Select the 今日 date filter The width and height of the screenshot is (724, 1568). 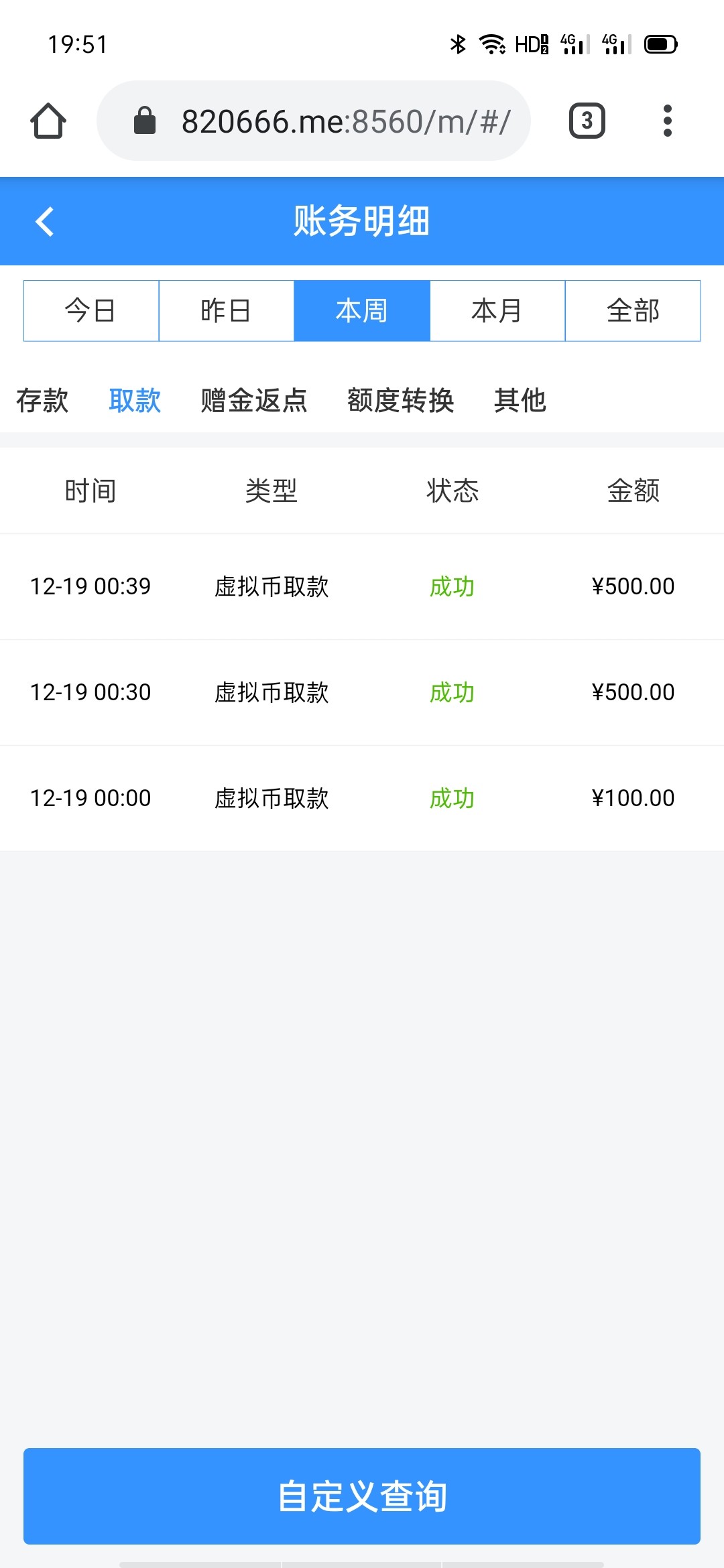point(90,310)
